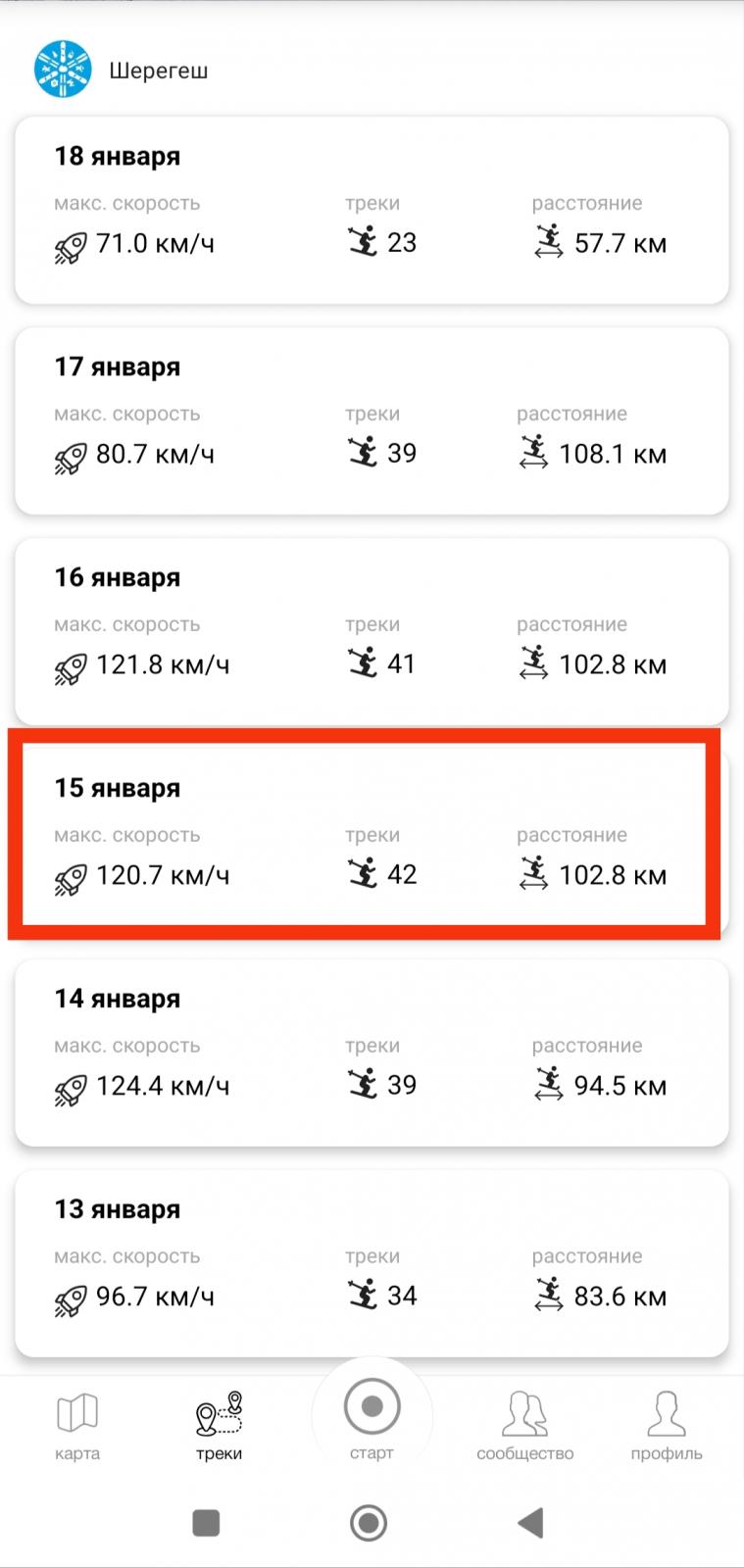744x1568 pixels.
Task: Open the 14 января track card
Action: pyautogui.click(x=372, y=1053)
